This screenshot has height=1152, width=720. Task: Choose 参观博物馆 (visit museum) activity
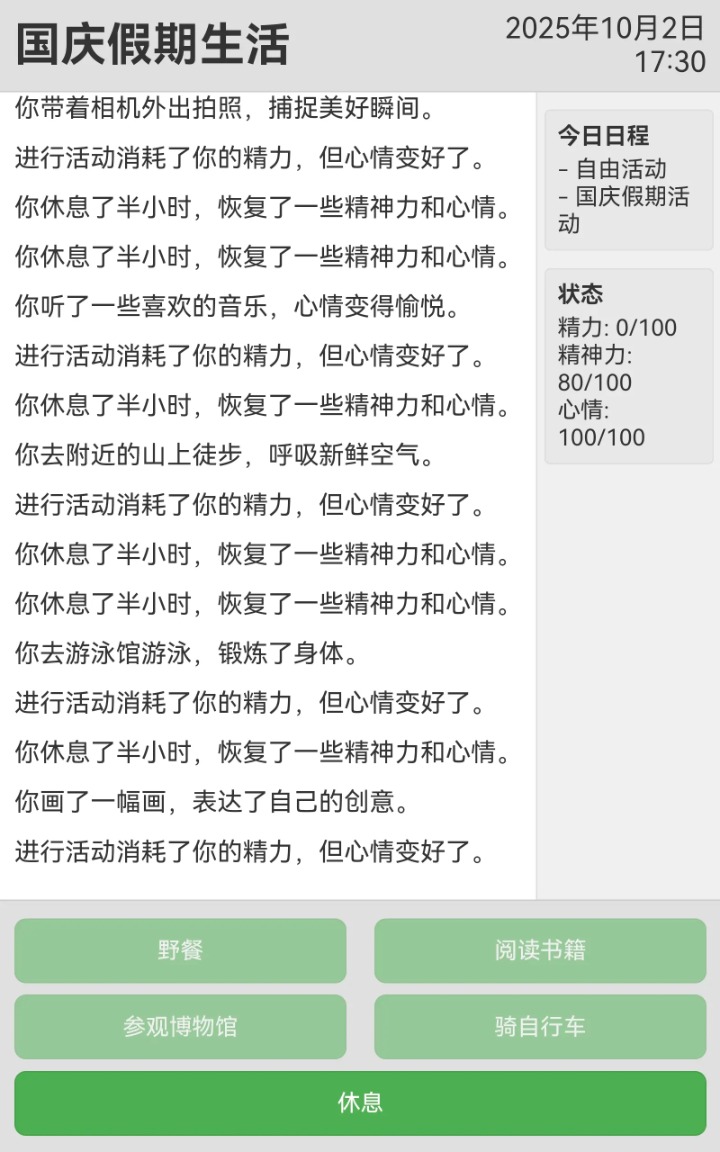180,1027
